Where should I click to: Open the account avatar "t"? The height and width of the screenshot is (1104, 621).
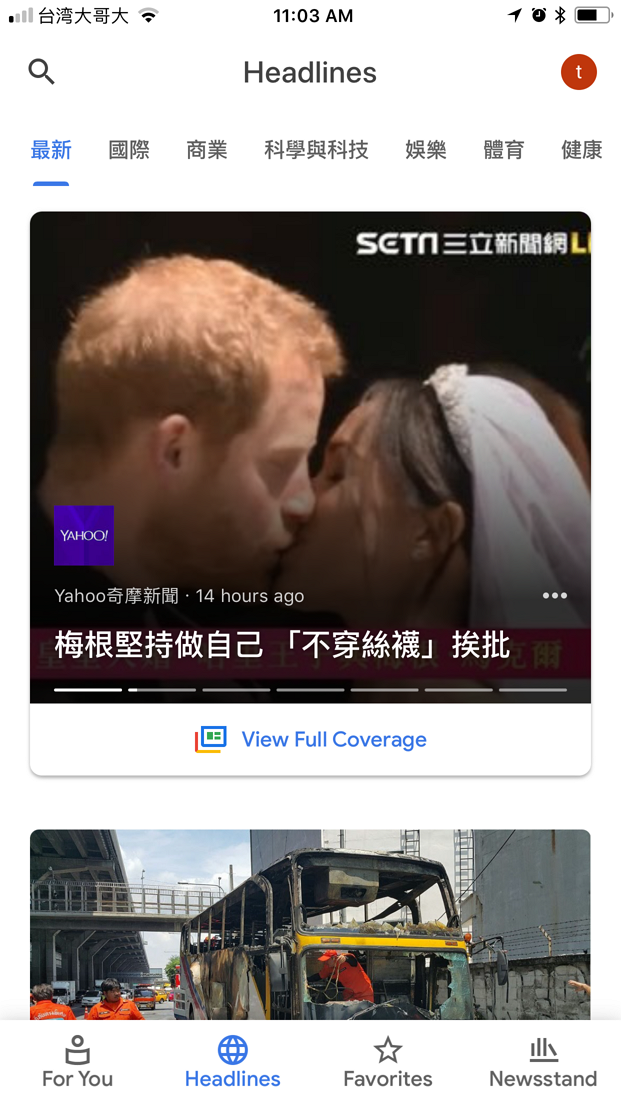point(578,72)
